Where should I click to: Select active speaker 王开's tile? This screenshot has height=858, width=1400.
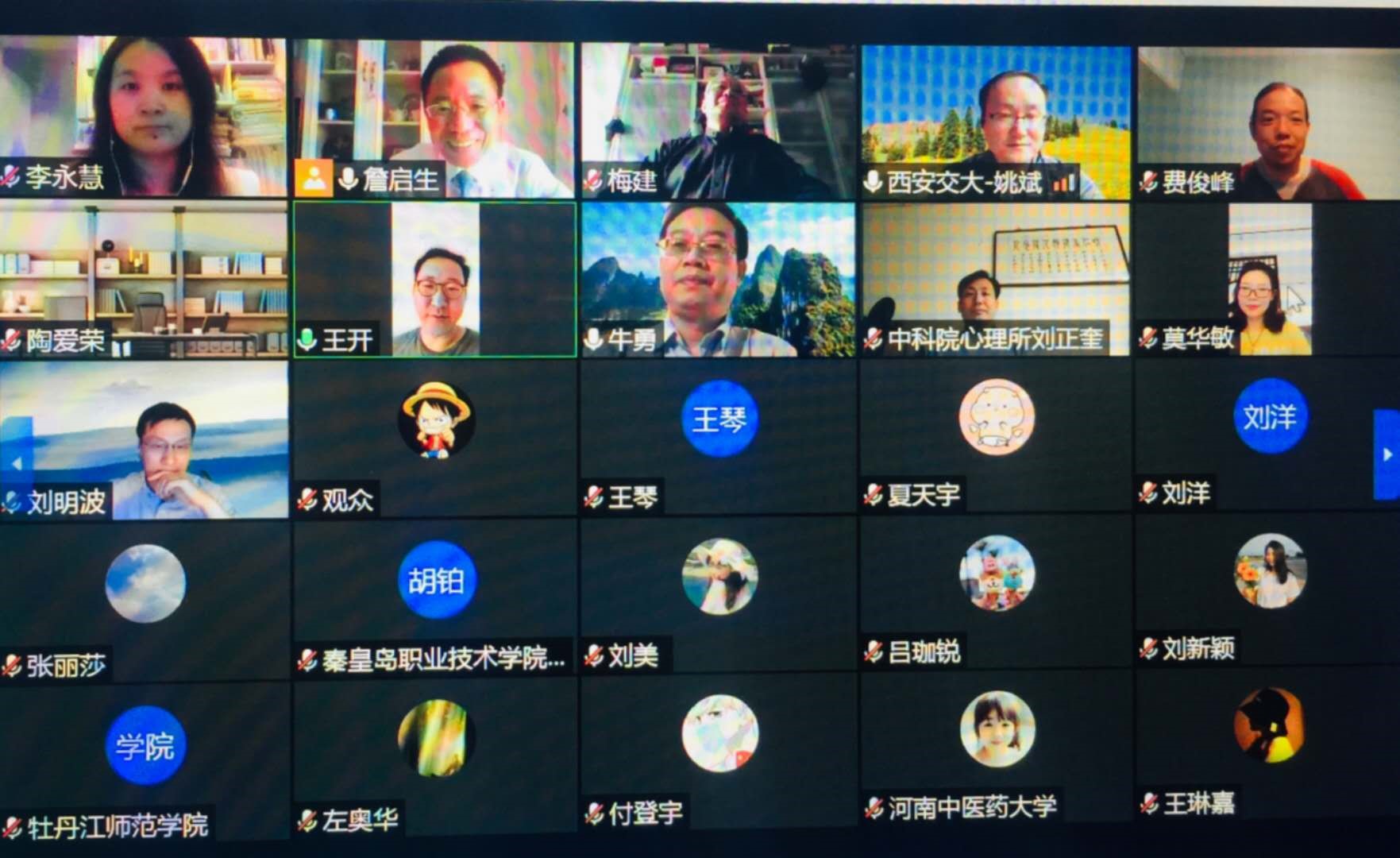point(434,280)
